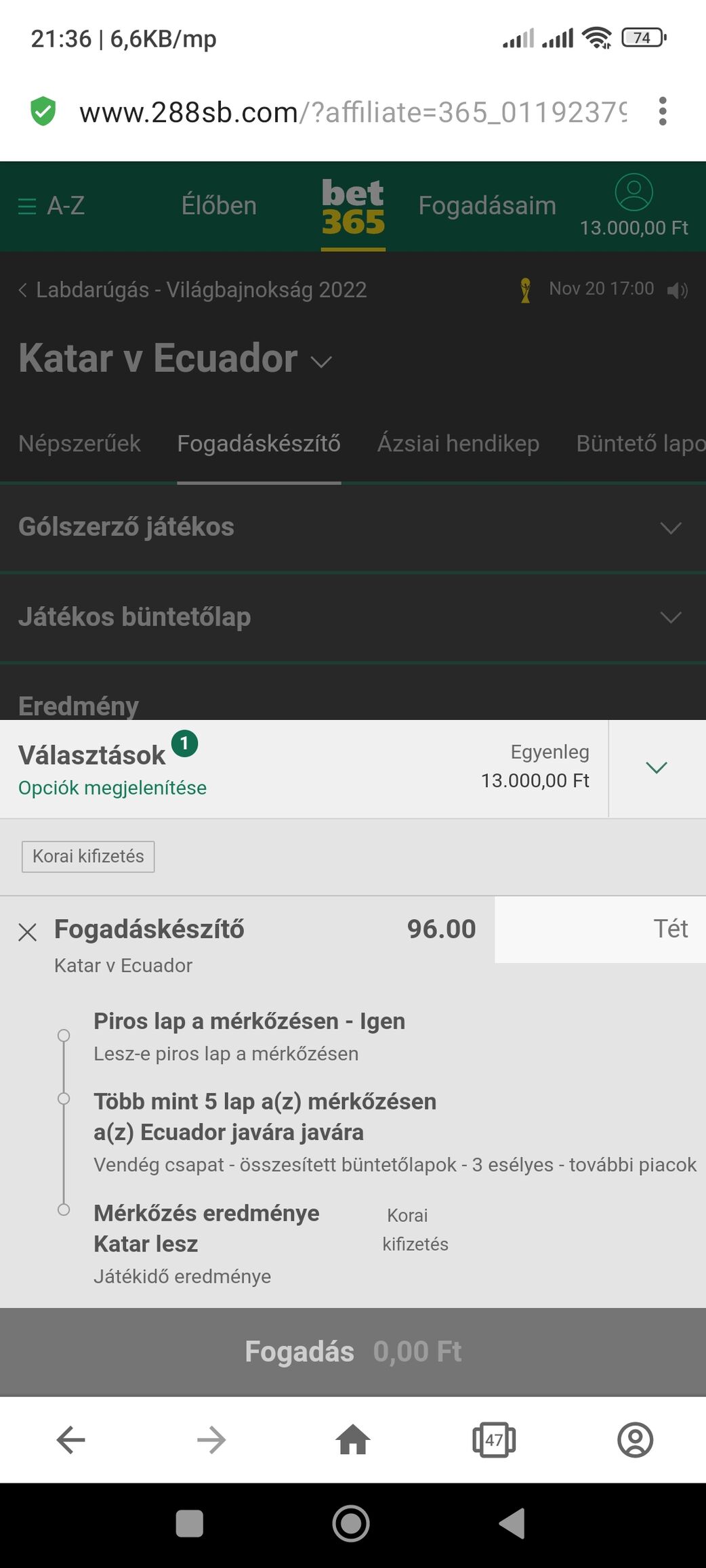Open the account profile icon
This screenshot has height=1568, width=706.
[x=634, y=192]
